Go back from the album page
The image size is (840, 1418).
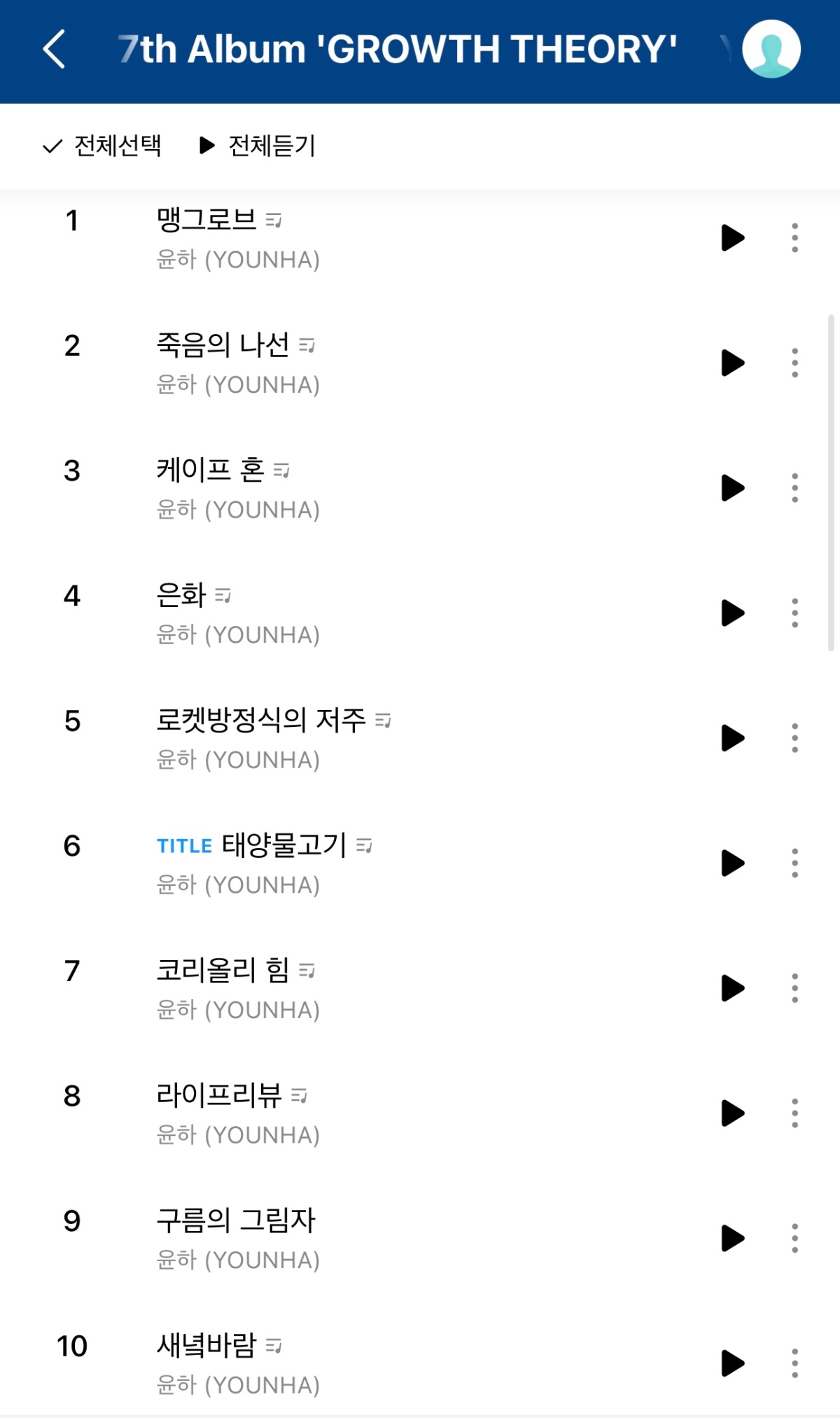[55, 49]
